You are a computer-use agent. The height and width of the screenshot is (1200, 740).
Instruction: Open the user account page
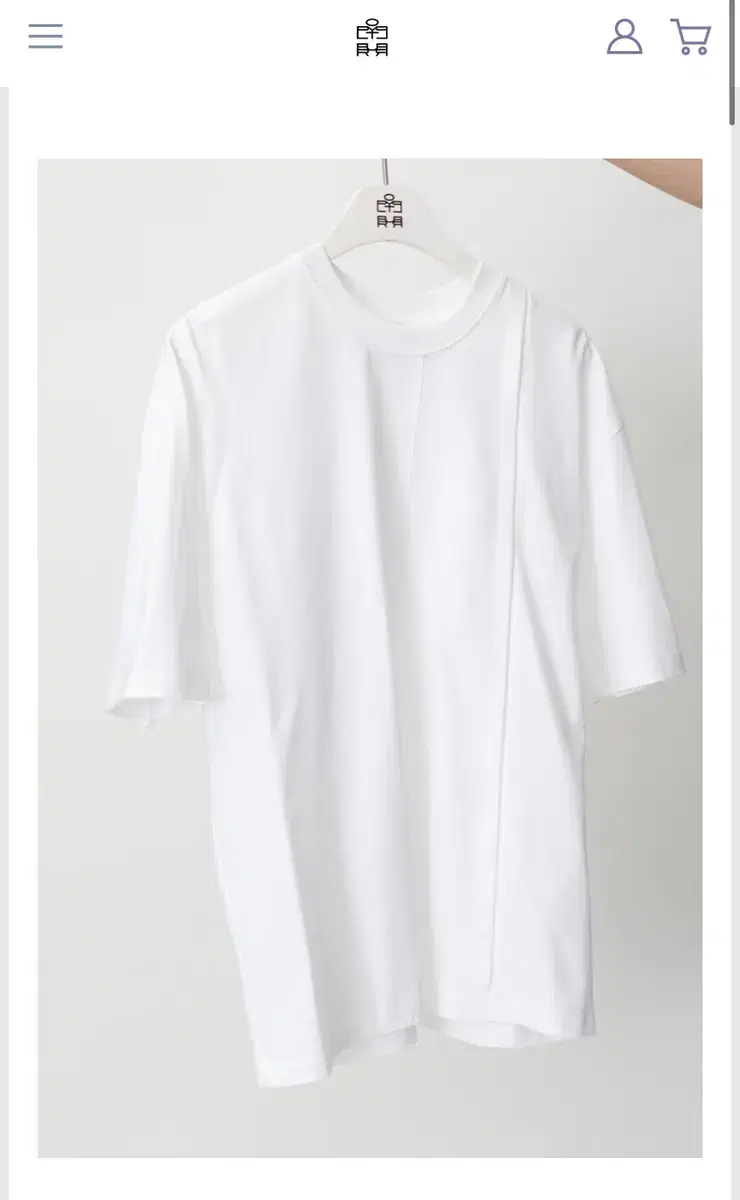coord(624,37)
